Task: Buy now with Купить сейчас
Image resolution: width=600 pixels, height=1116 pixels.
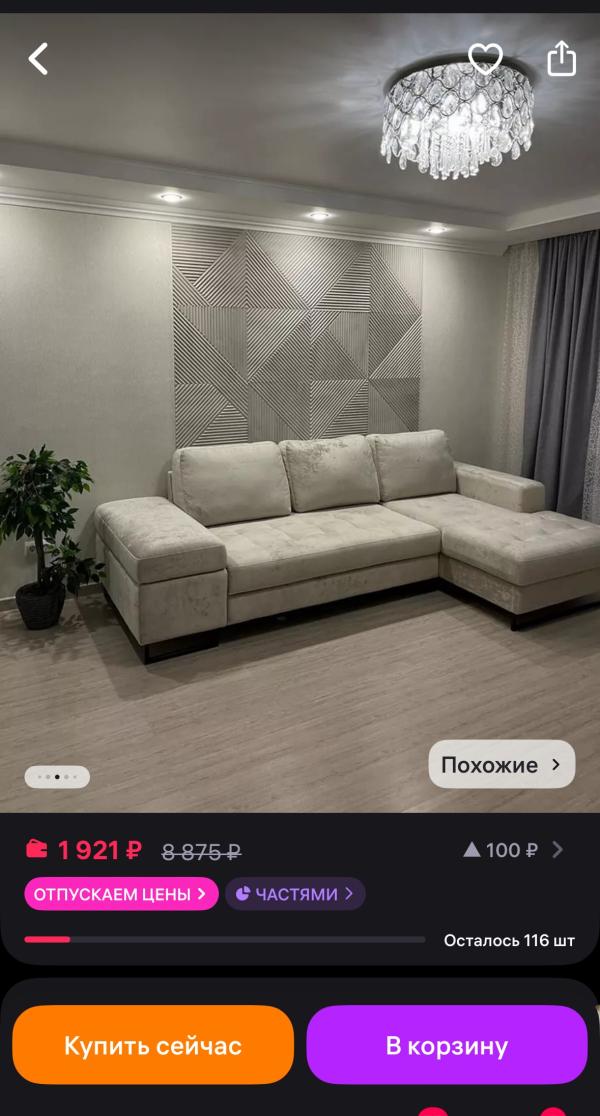Action: point(153,1045)
